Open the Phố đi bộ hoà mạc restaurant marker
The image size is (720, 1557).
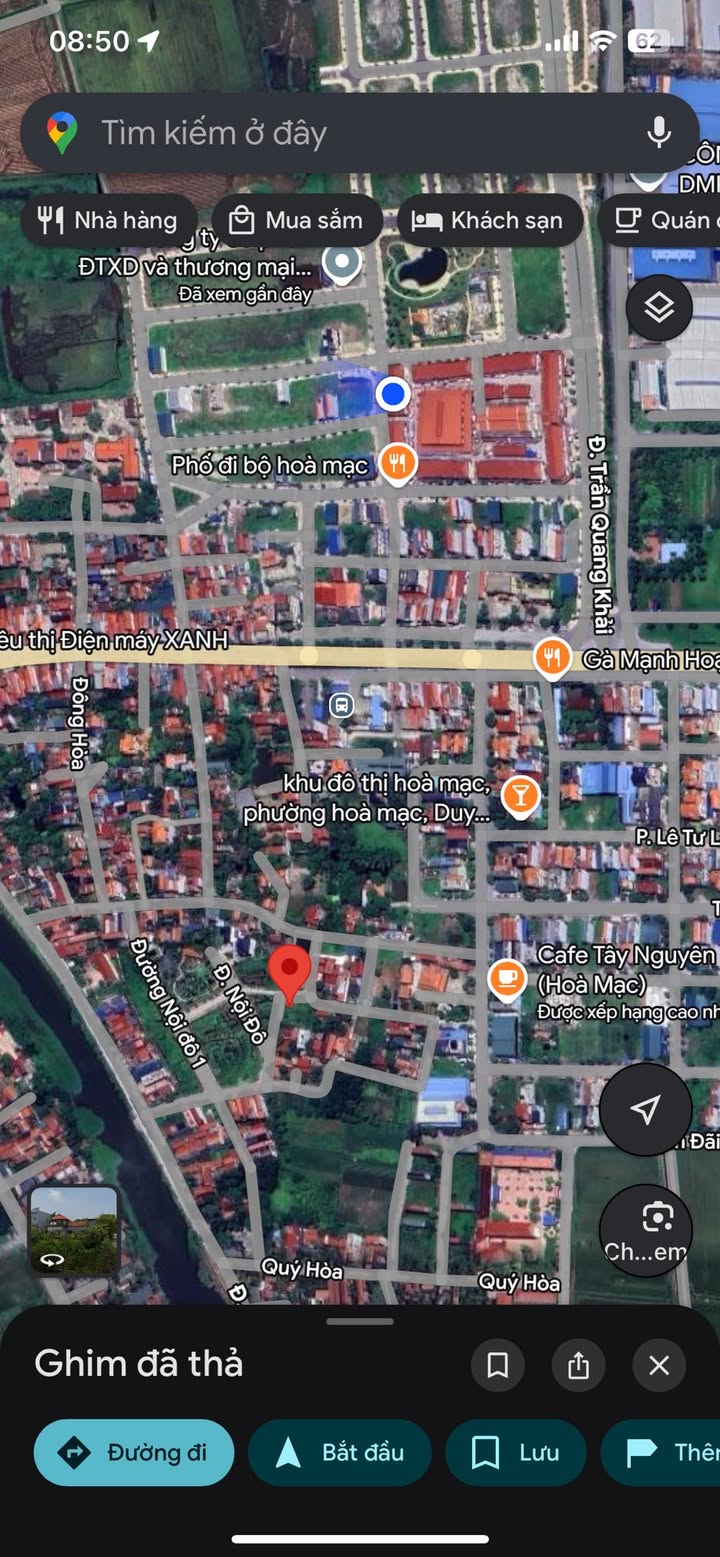coord(398,464)
